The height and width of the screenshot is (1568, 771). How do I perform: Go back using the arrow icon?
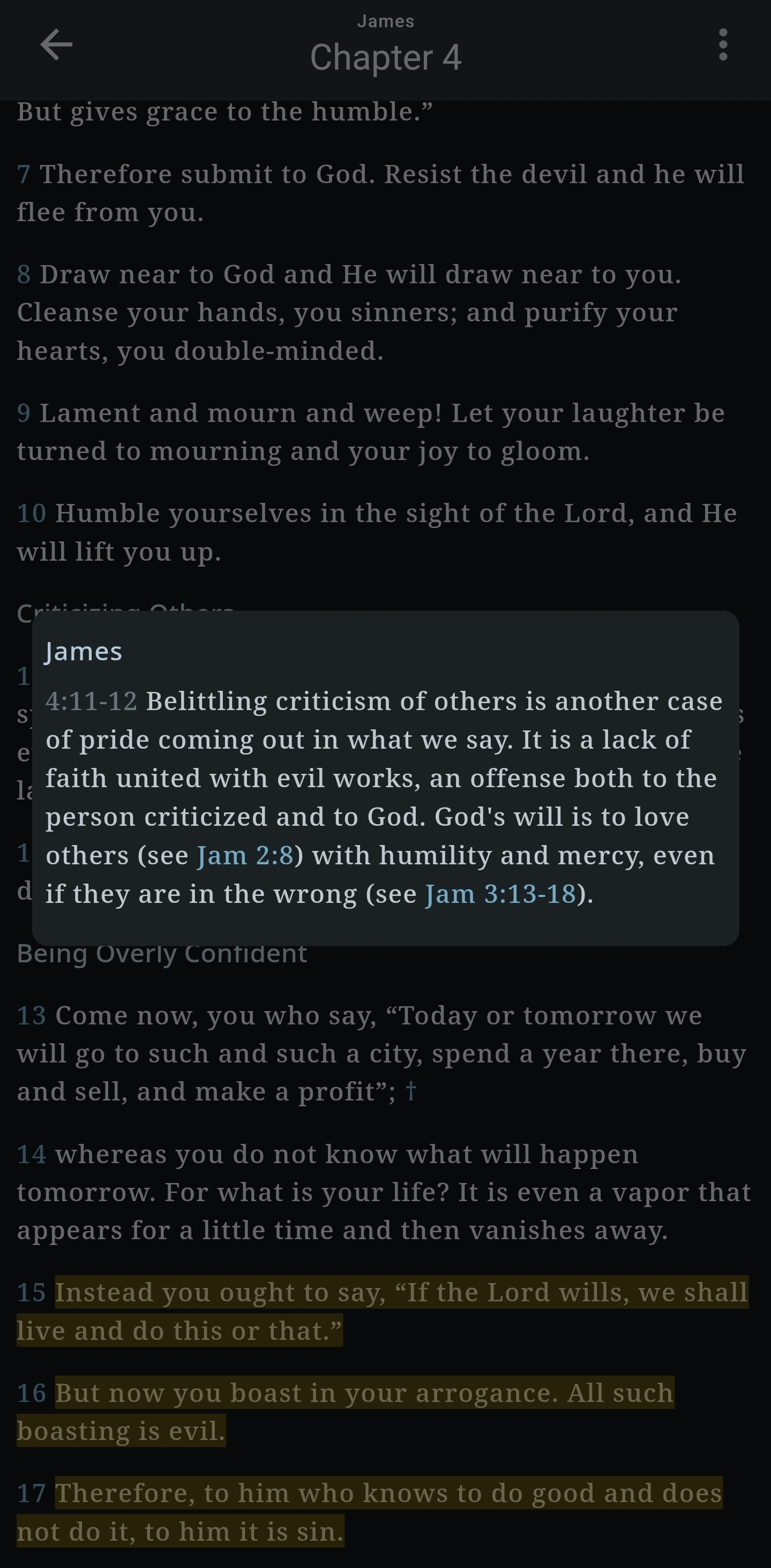pos(56,45)
